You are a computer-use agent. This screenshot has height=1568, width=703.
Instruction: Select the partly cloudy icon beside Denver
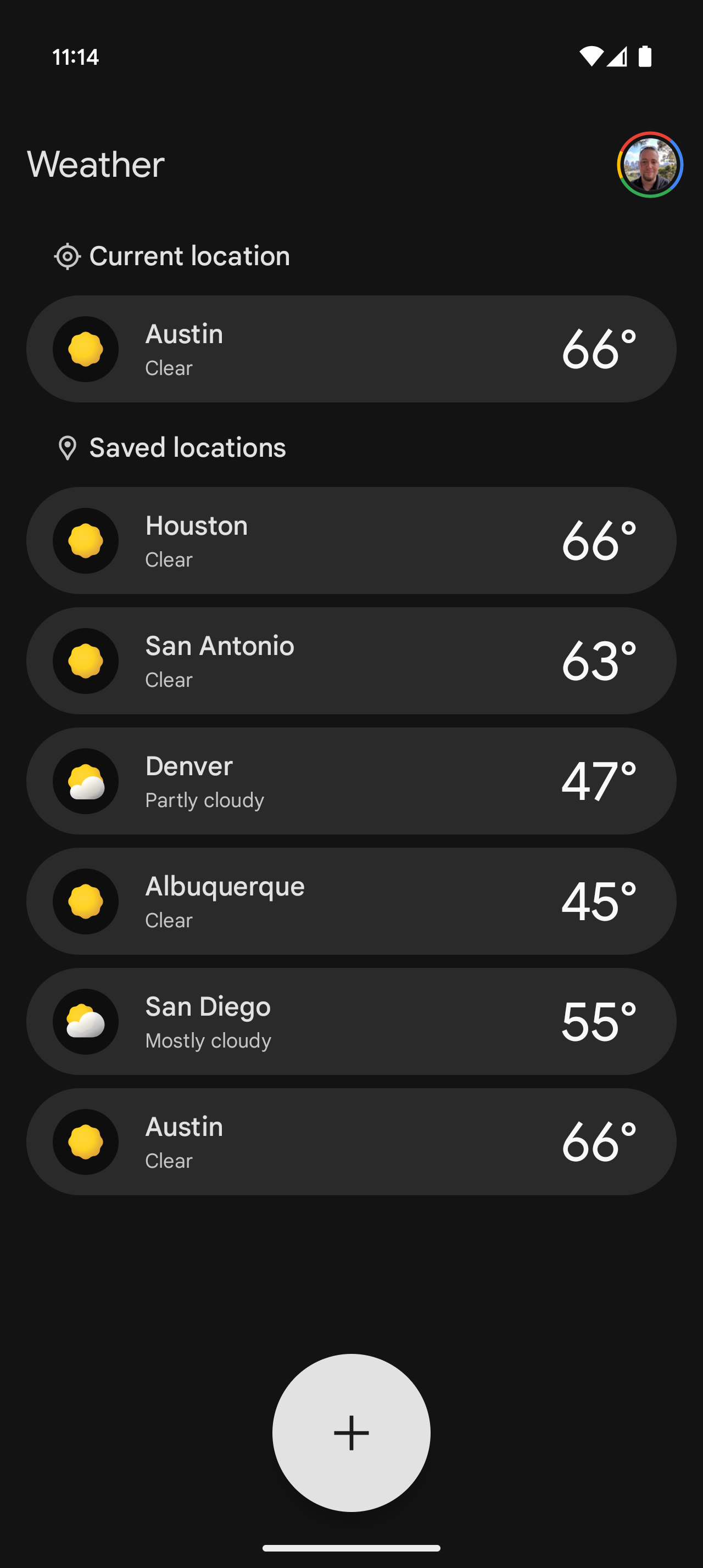86,780
